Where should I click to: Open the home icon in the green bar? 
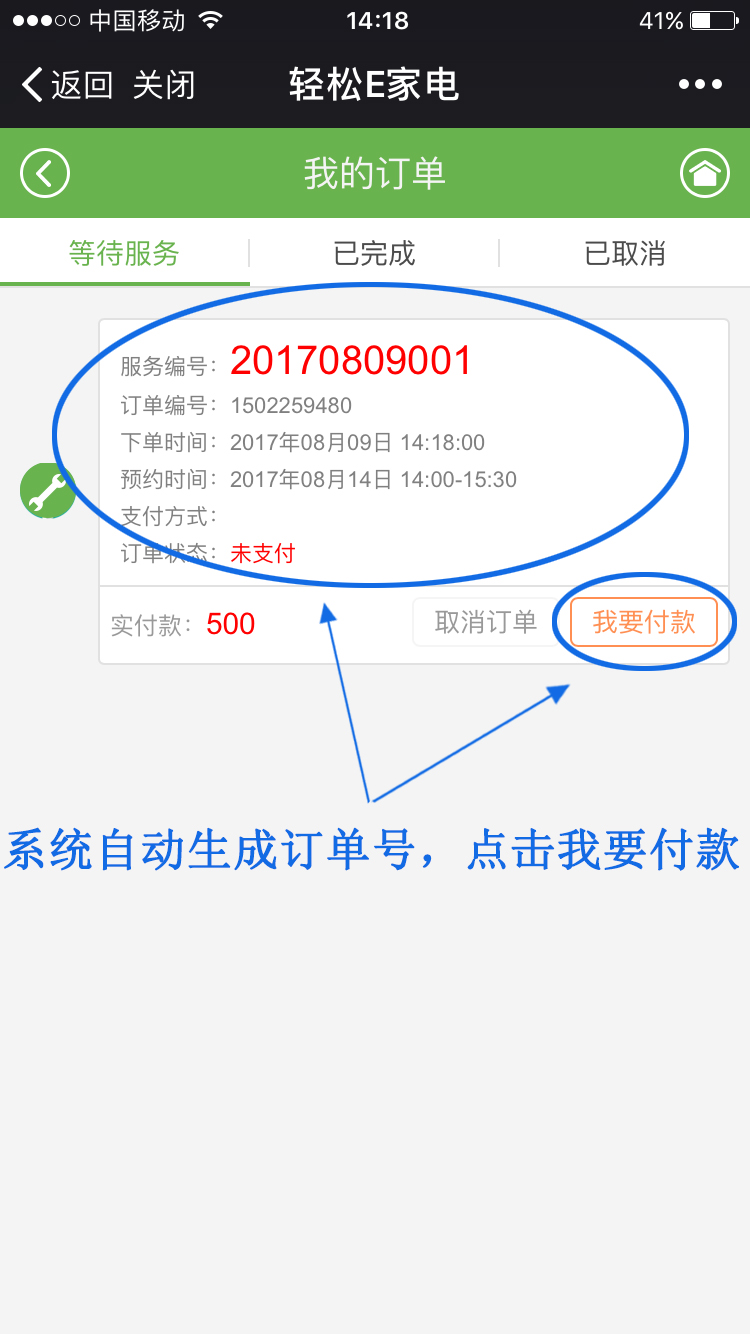tap(705, 173)
